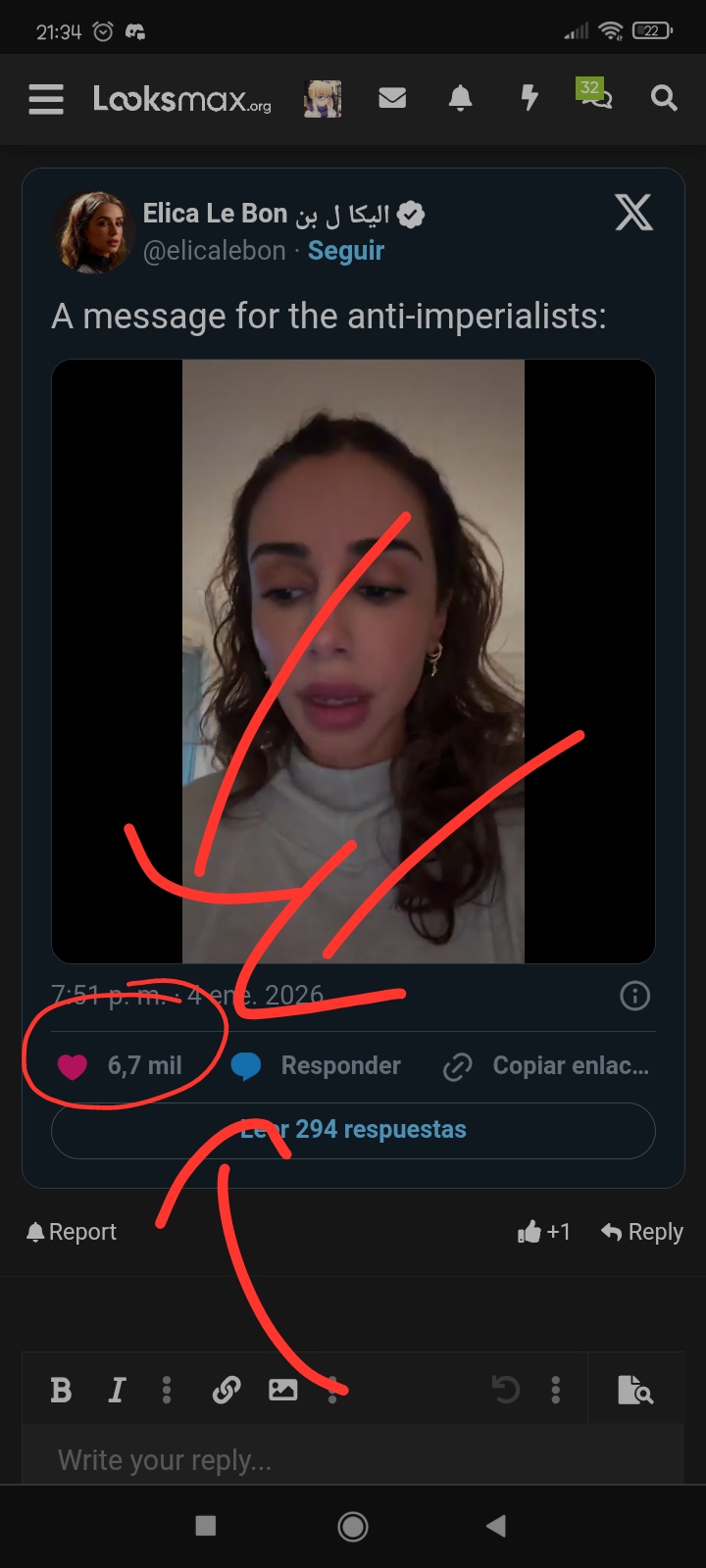Viewport: 706px width, 1568px height.
Task: Open the alerts bell
Action: pyautogui.click(x=460, y=98)
